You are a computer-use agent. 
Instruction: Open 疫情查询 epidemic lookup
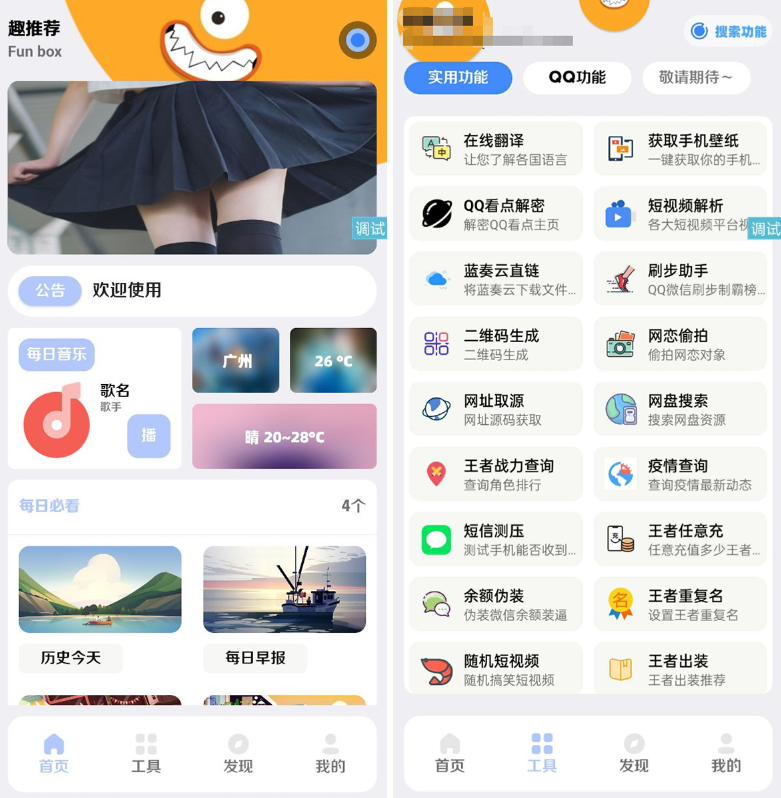[680, 473]
